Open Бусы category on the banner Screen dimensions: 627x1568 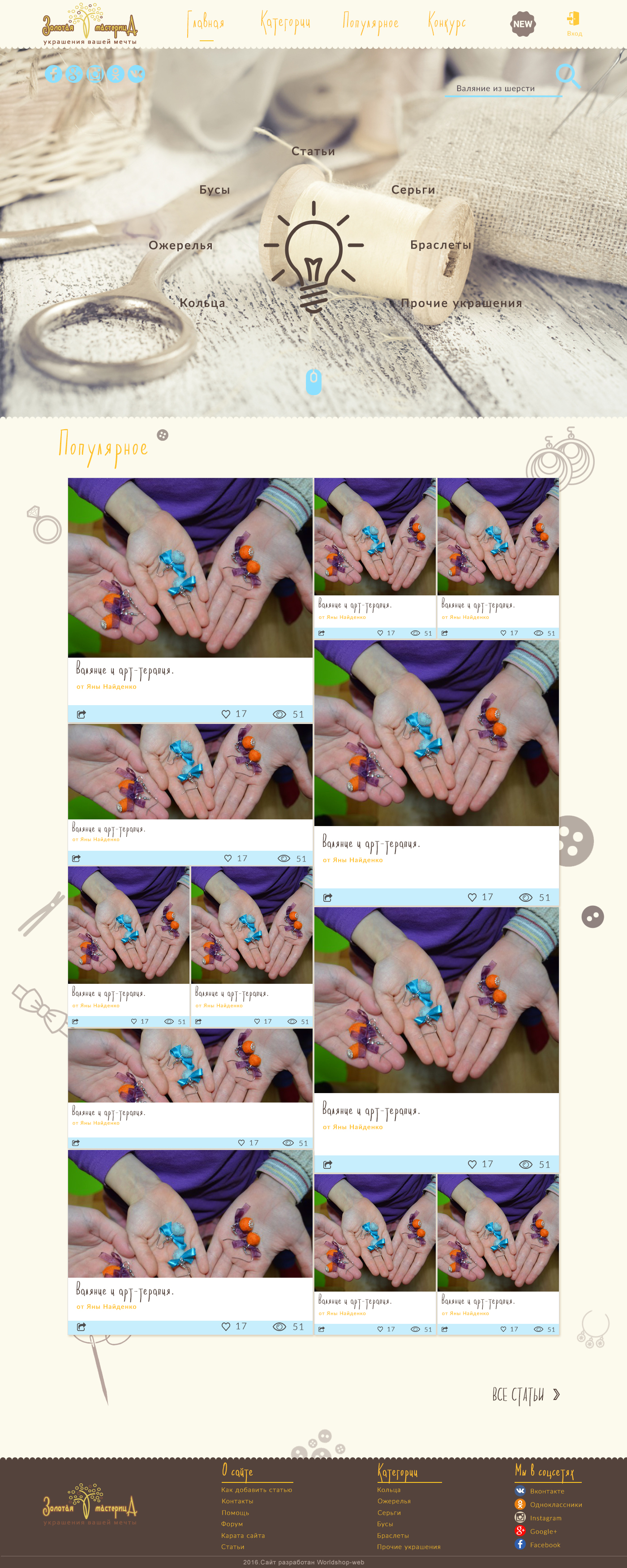point(214,190)
